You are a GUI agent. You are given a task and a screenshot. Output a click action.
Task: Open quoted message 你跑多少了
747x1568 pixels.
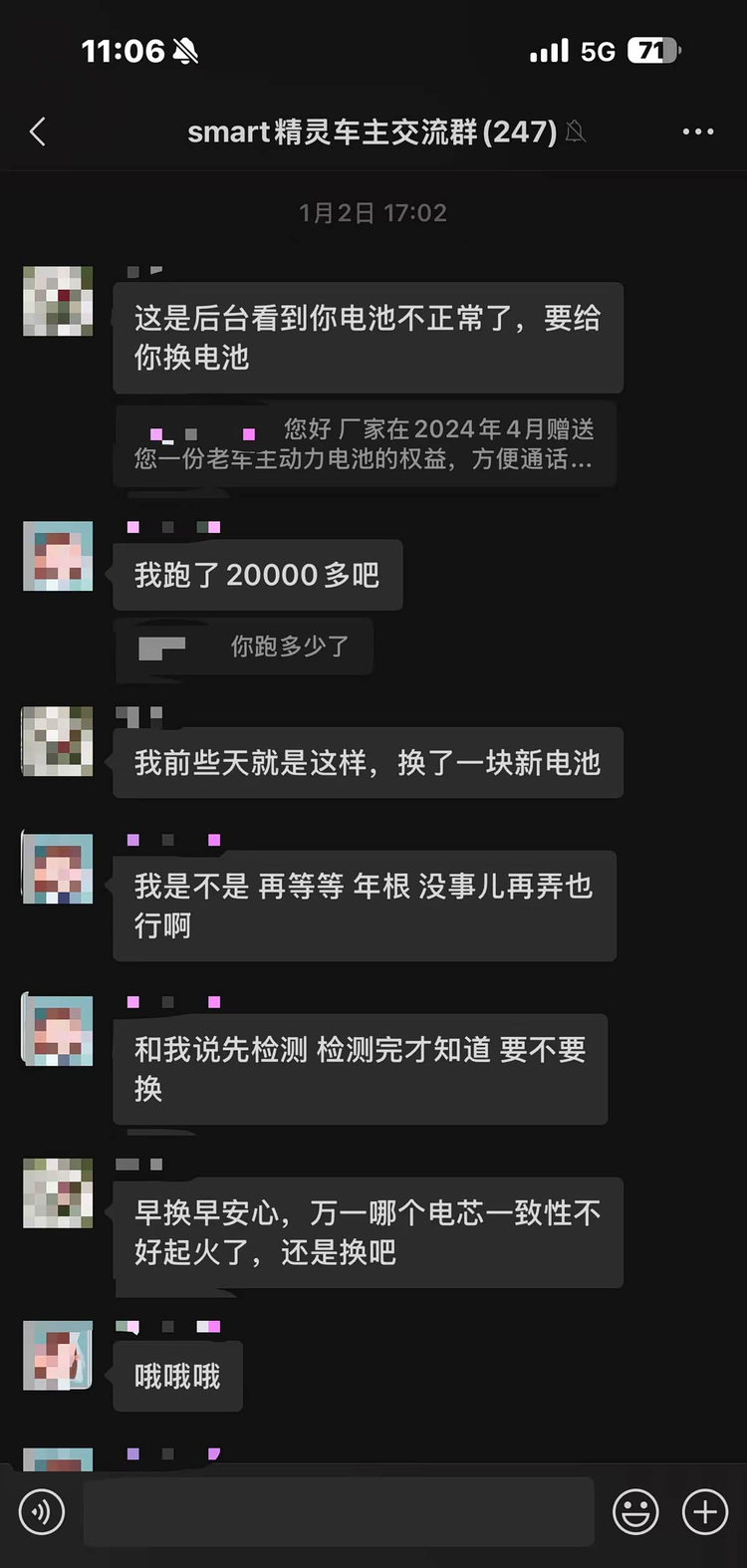pos(245,648)
